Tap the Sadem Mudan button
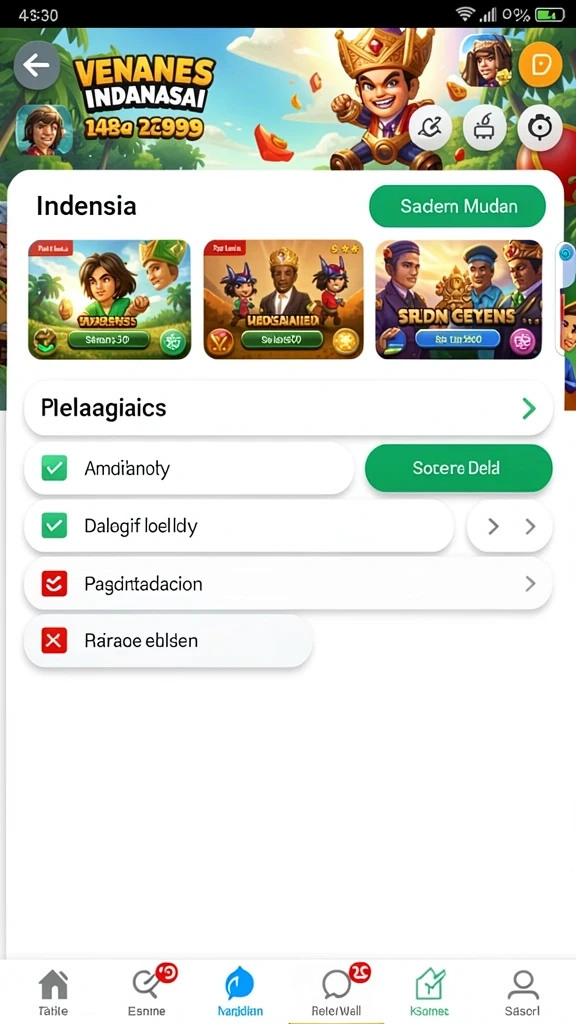Screen dimensions: 576x1024 pos(457,206)
